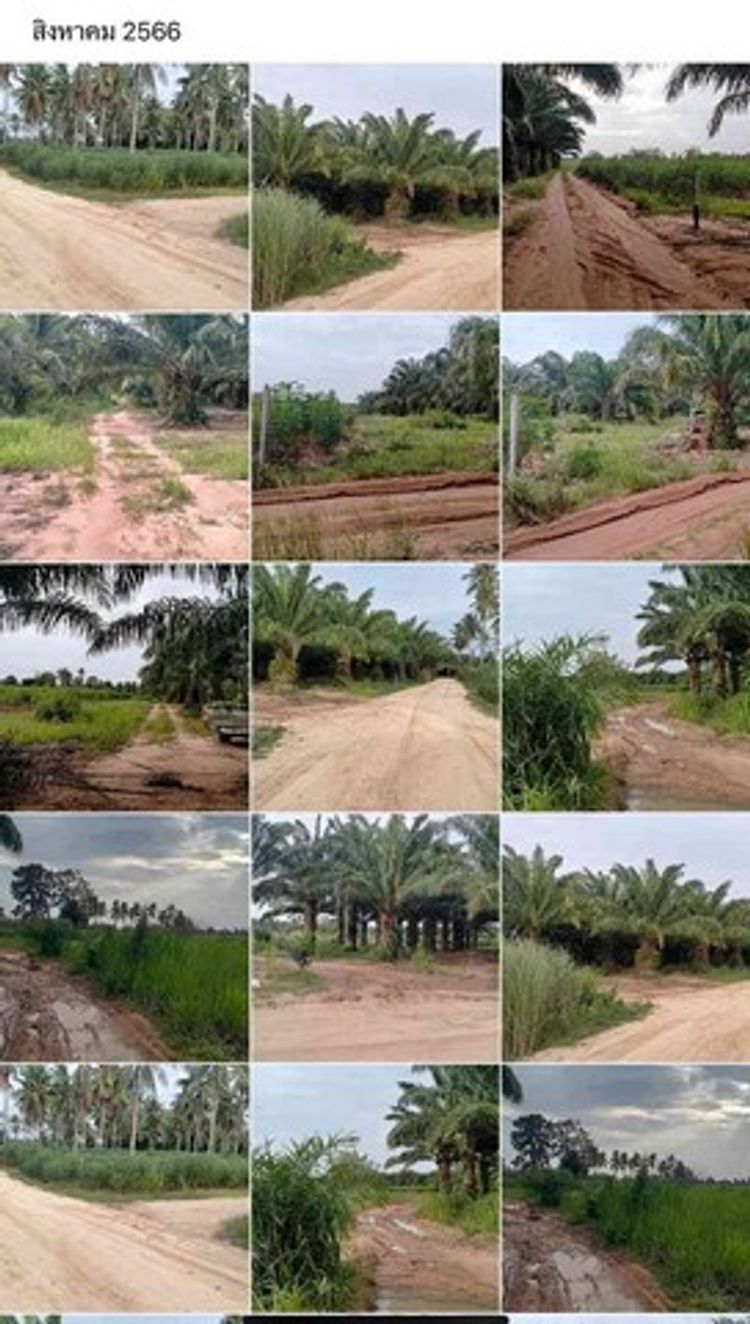Open the photo of the diagonal red road with a large palm
Image resolution: width=750 pixels, height=1324 pixels.
[626, 437]
